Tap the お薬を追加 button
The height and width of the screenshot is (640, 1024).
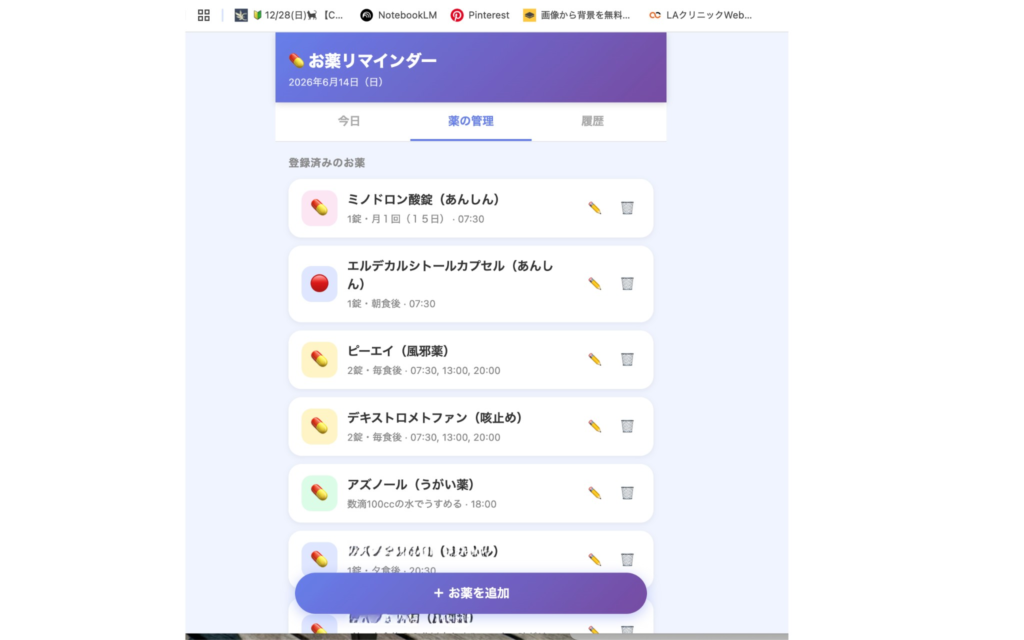pos(470,593)
